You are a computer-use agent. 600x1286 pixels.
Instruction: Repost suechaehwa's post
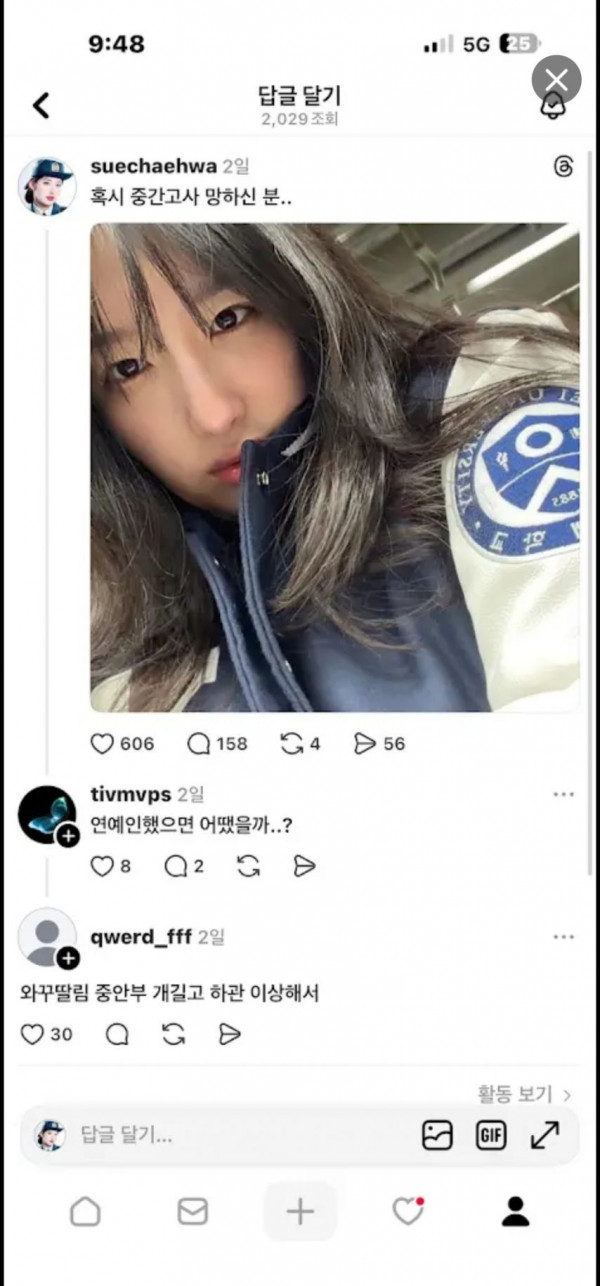292,743
